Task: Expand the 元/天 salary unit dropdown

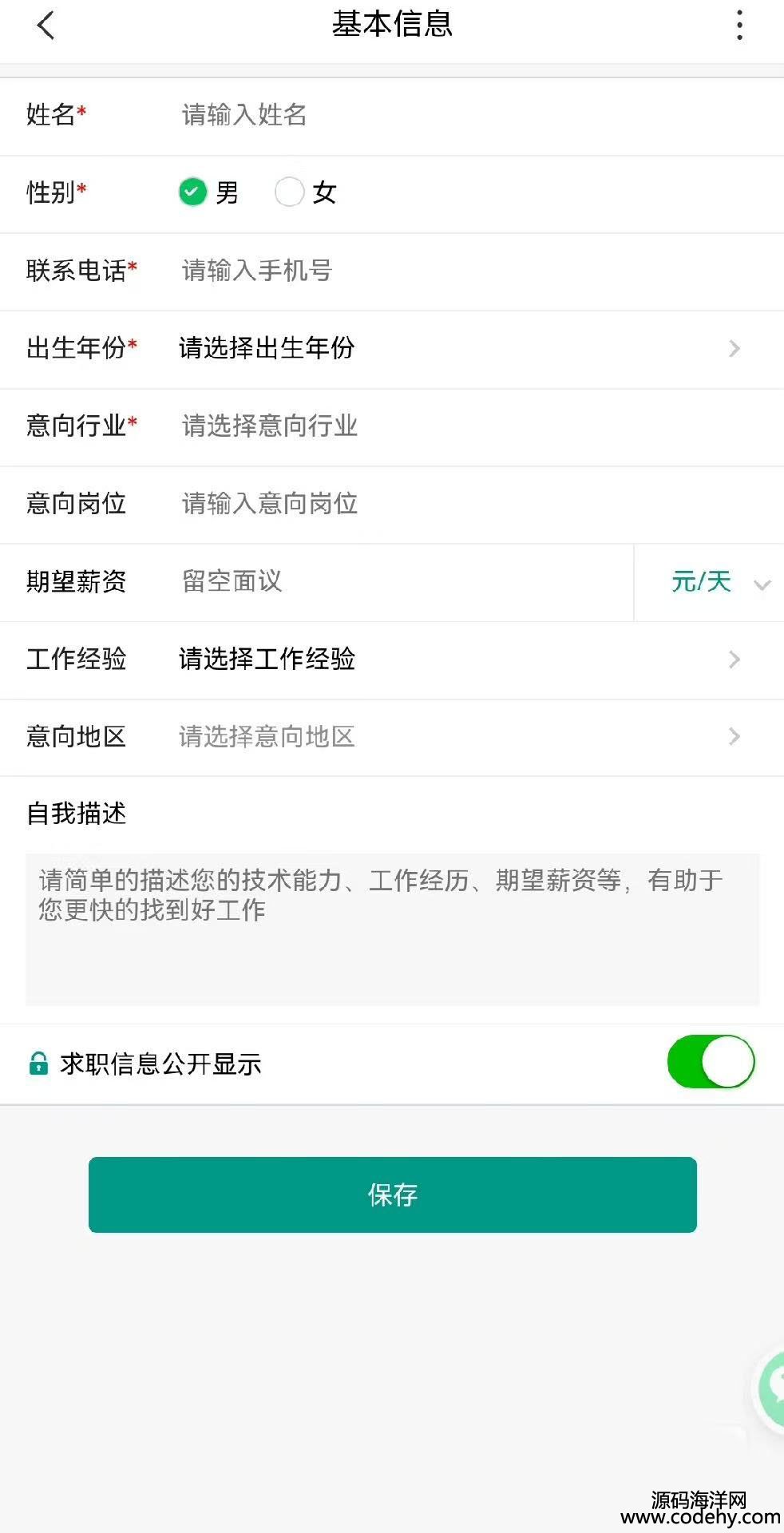Action: 717,582
